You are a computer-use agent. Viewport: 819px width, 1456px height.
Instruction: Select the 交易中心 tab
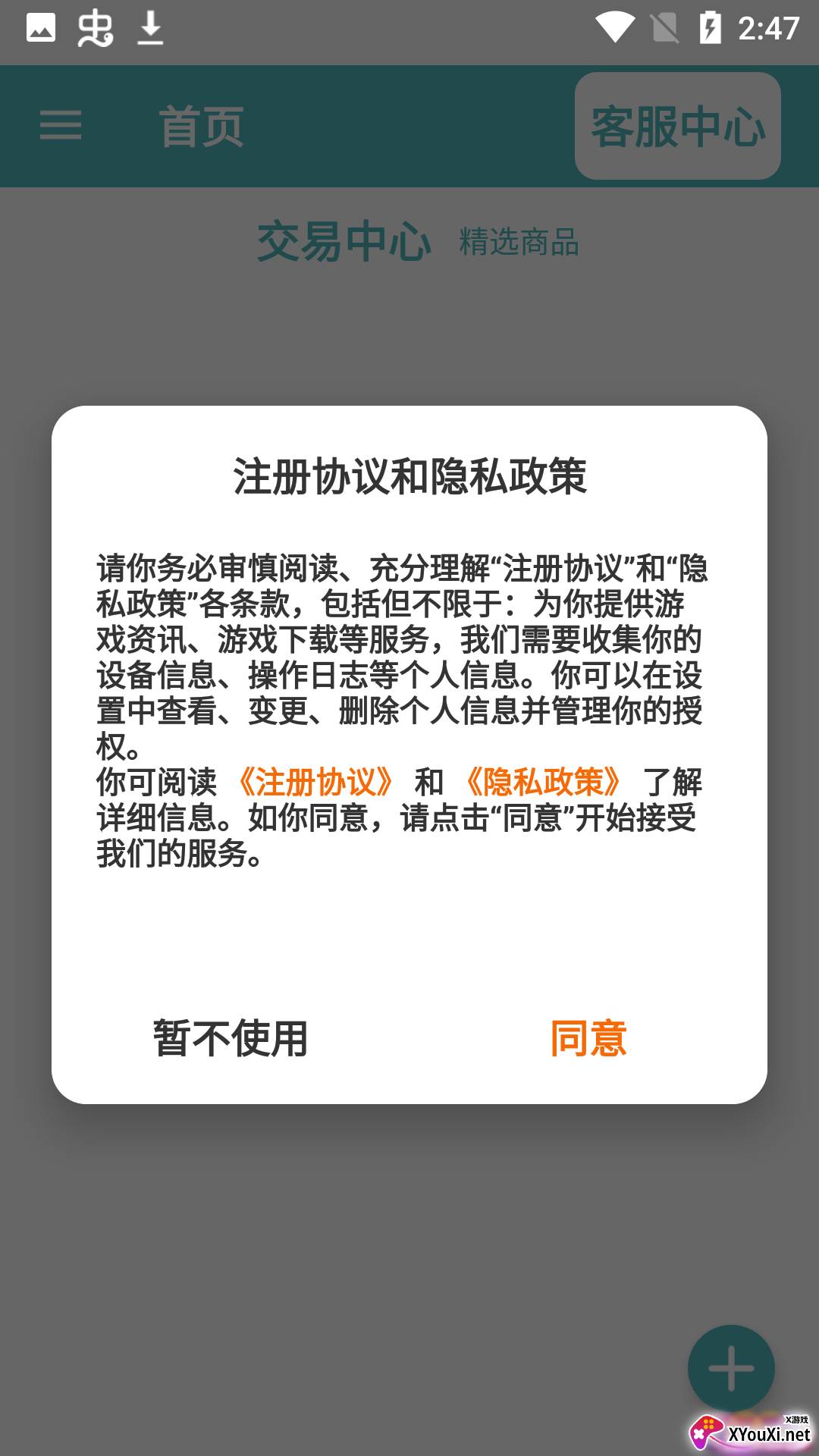click(344, 243)
